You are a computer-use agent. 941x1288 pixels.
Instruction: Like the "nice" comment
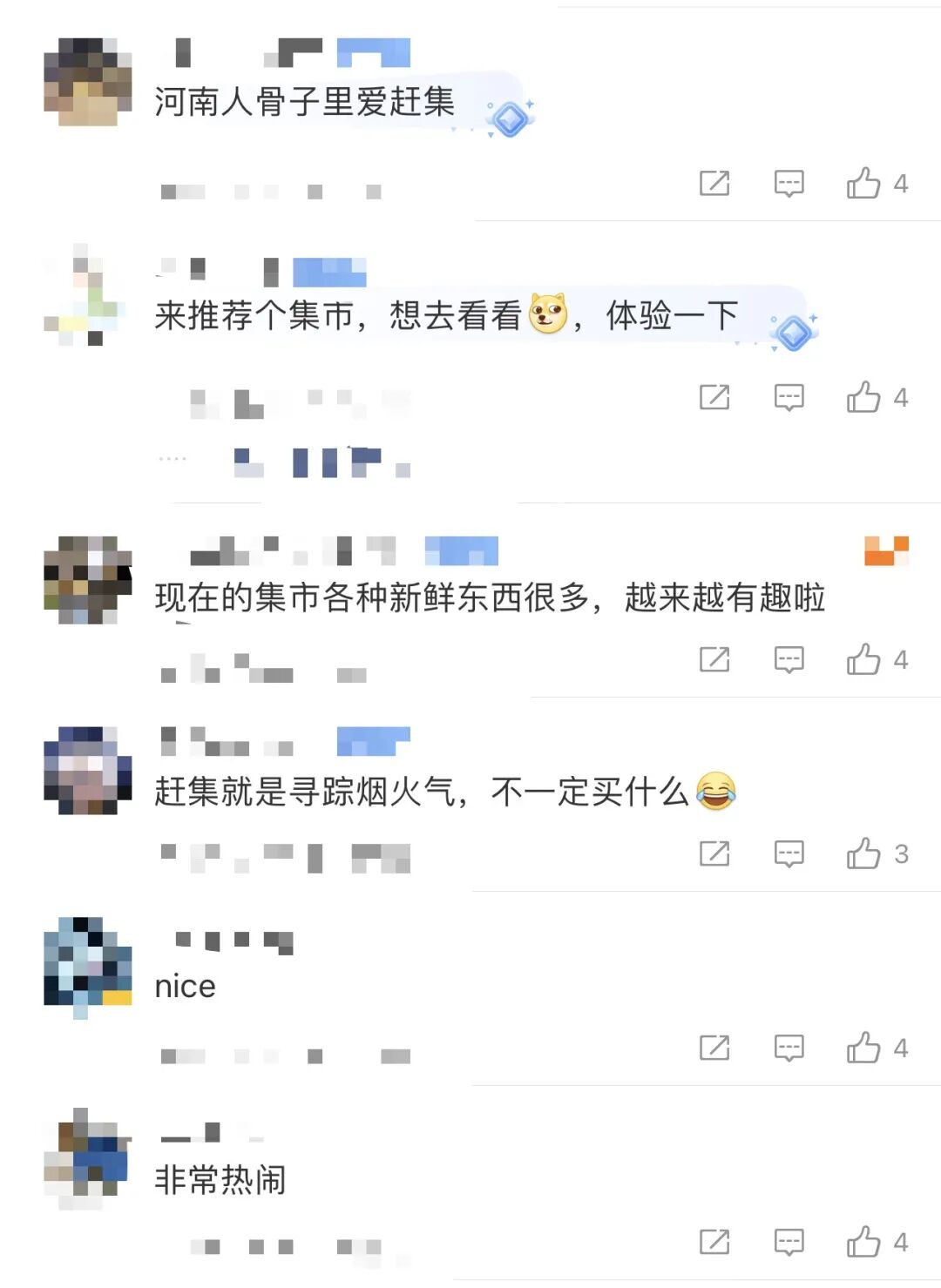coord(863,1048)
